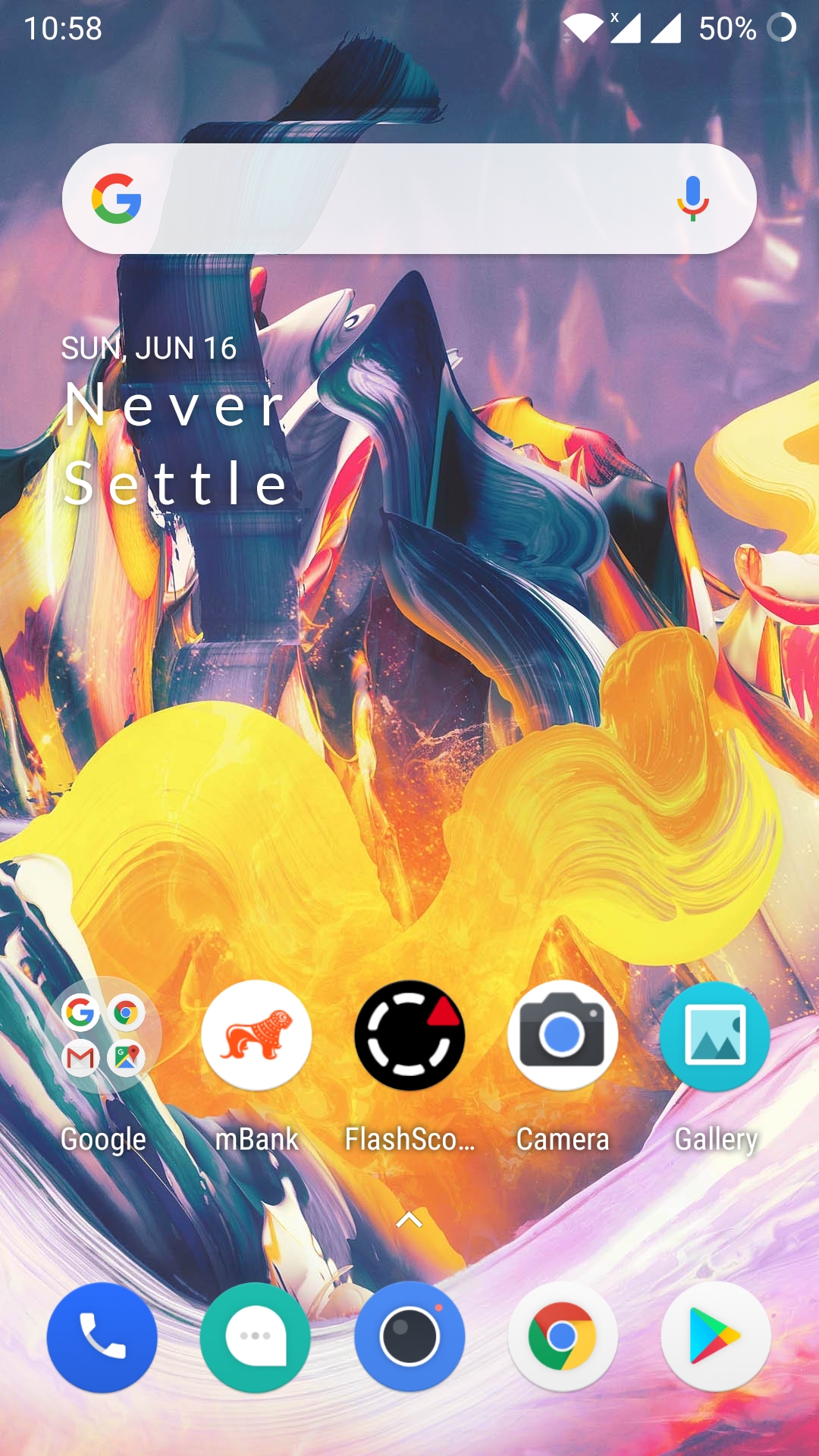Screen dimensions: 819x1456
Task: Launch the blue camera app in dock
Action: click(x=409, y=1337)
